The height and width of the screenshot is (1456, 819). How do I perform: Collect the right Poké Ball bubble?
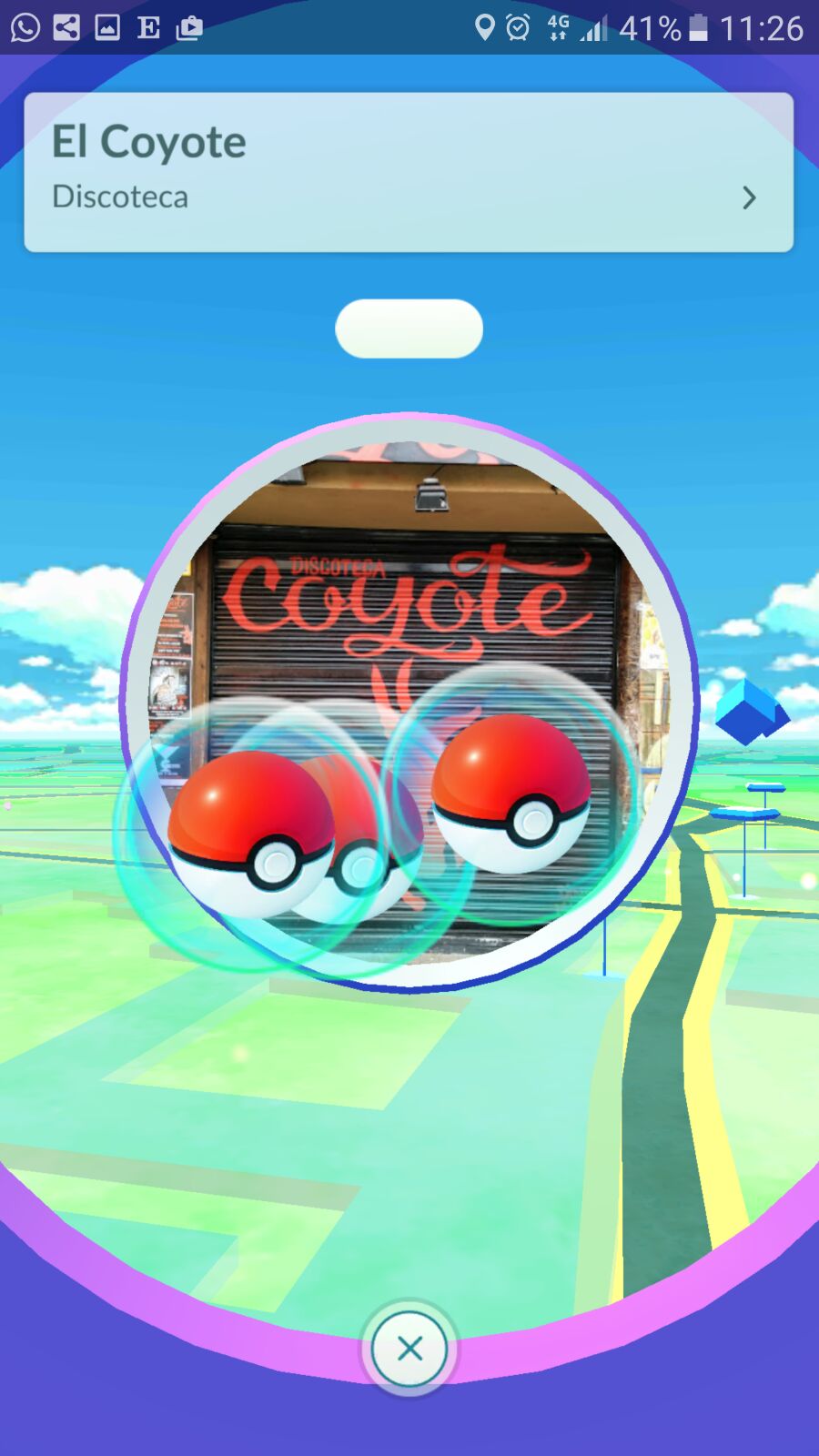click(511, 793)
